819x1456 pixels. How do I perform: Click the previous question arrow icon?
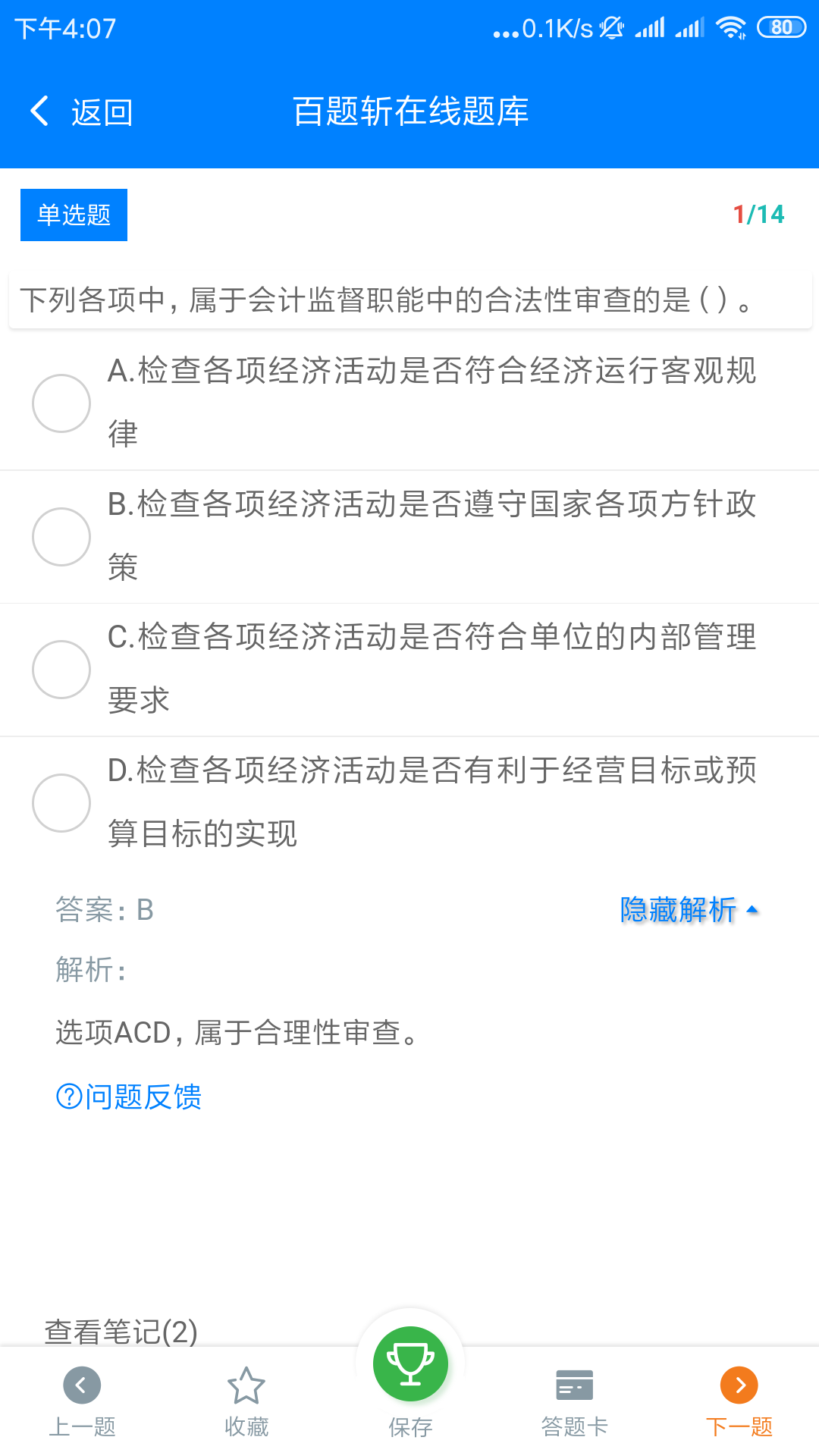tap(81, 1384)
